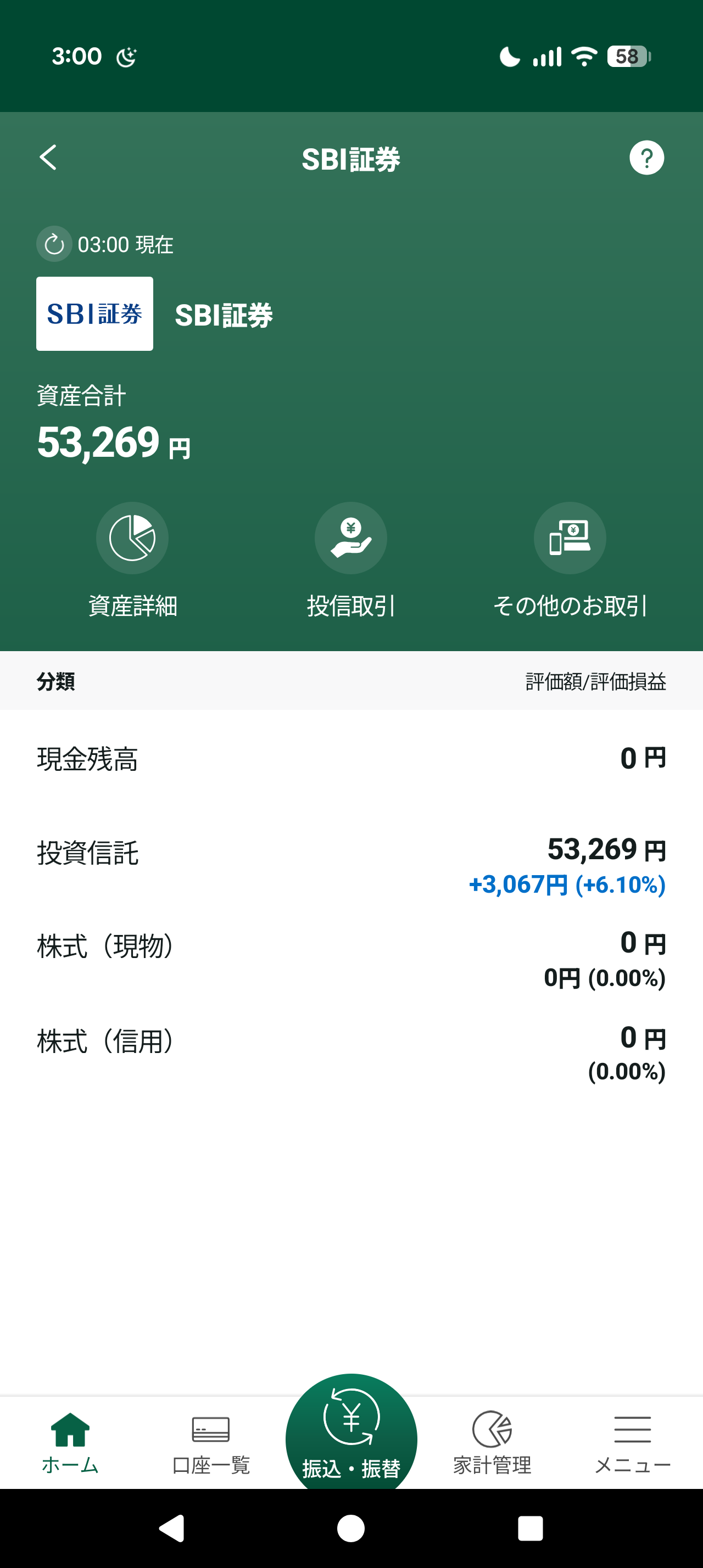The width and height of the screenshot is (703, 1568).
Task: Open 投信取引 investment trust trading
Action: pyautogui.click(x=351, y=560)
